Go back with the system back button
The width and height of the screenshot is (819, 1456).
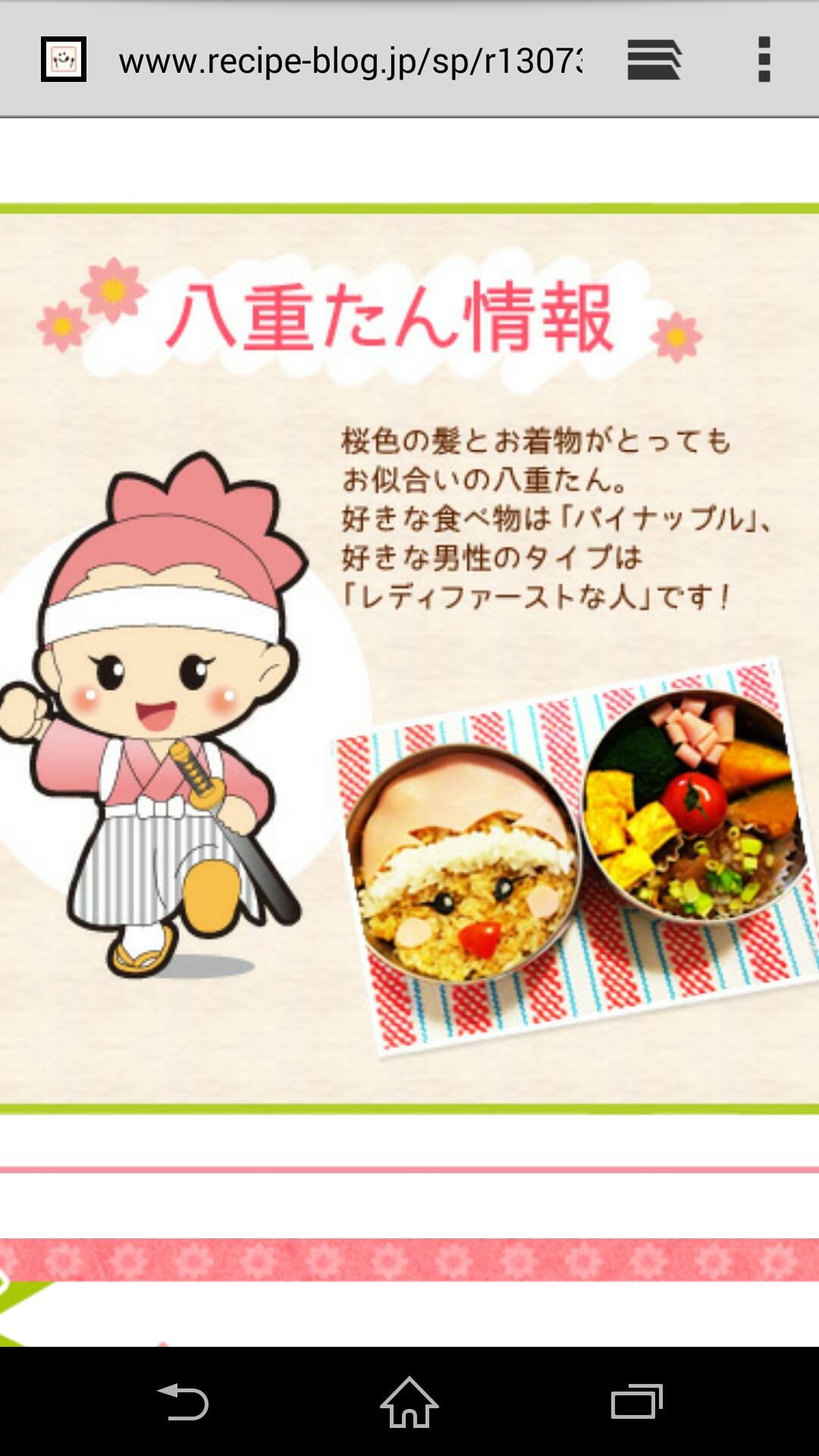coord(183,1401)
